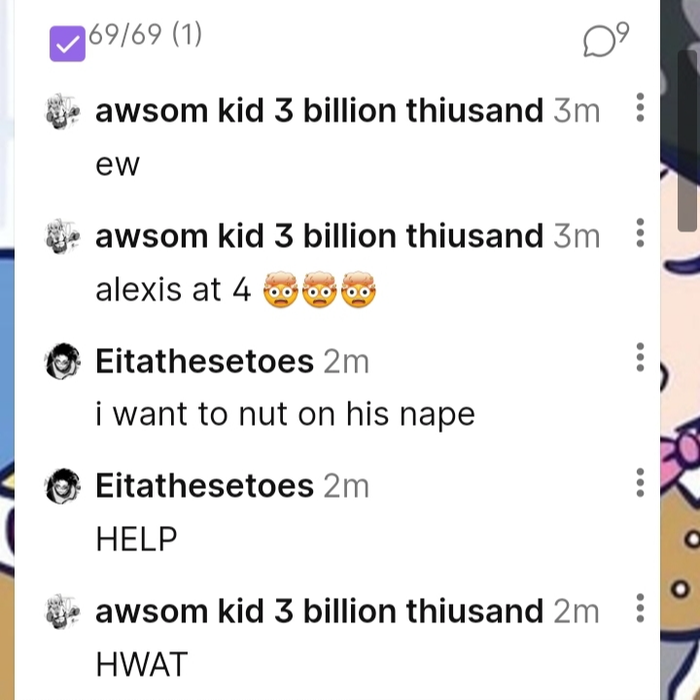Image resolution: width=700 pixels, height=700 pixels.
Task: Tap the purple checkbox next to 69/69
Action: coord(67,44)
